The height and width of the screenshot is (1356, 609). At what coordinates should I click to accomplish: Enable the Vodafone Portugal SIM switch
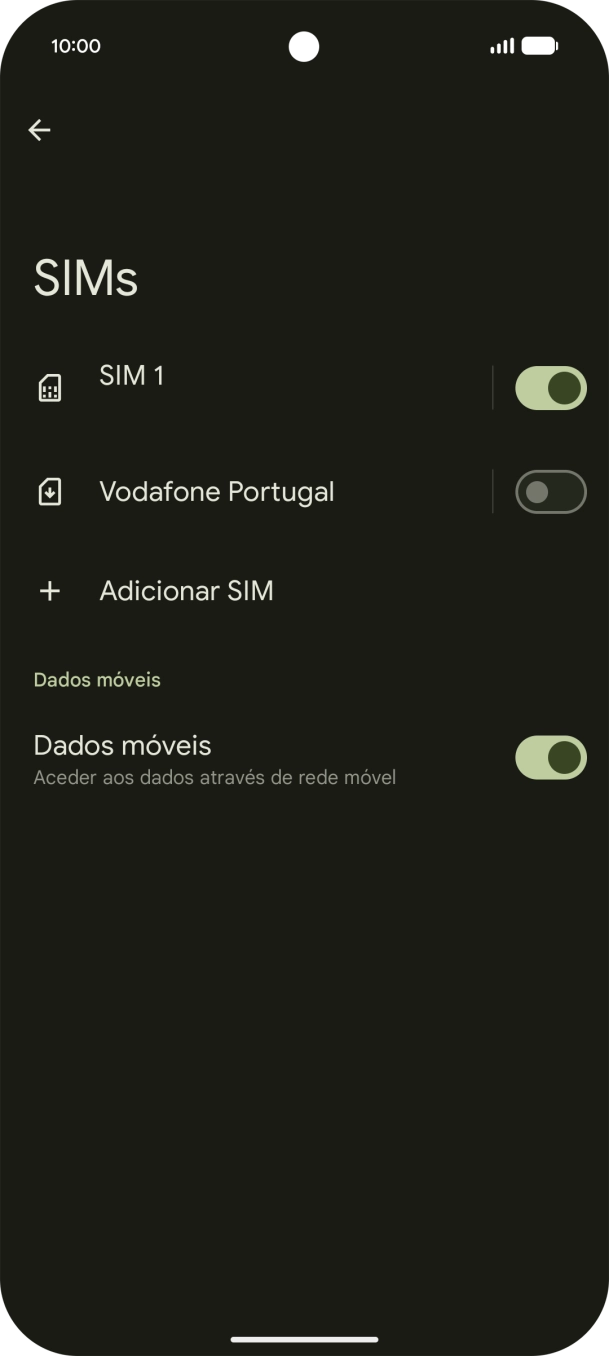pos(550,492)
